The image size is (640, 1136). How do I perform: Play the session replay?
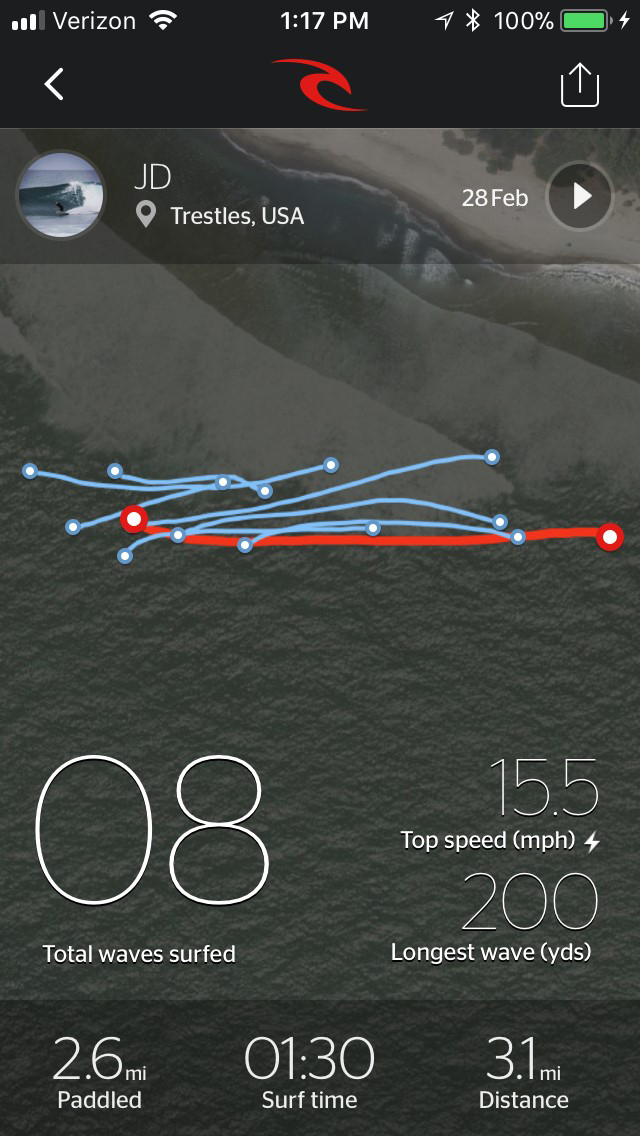click(580, 196)
